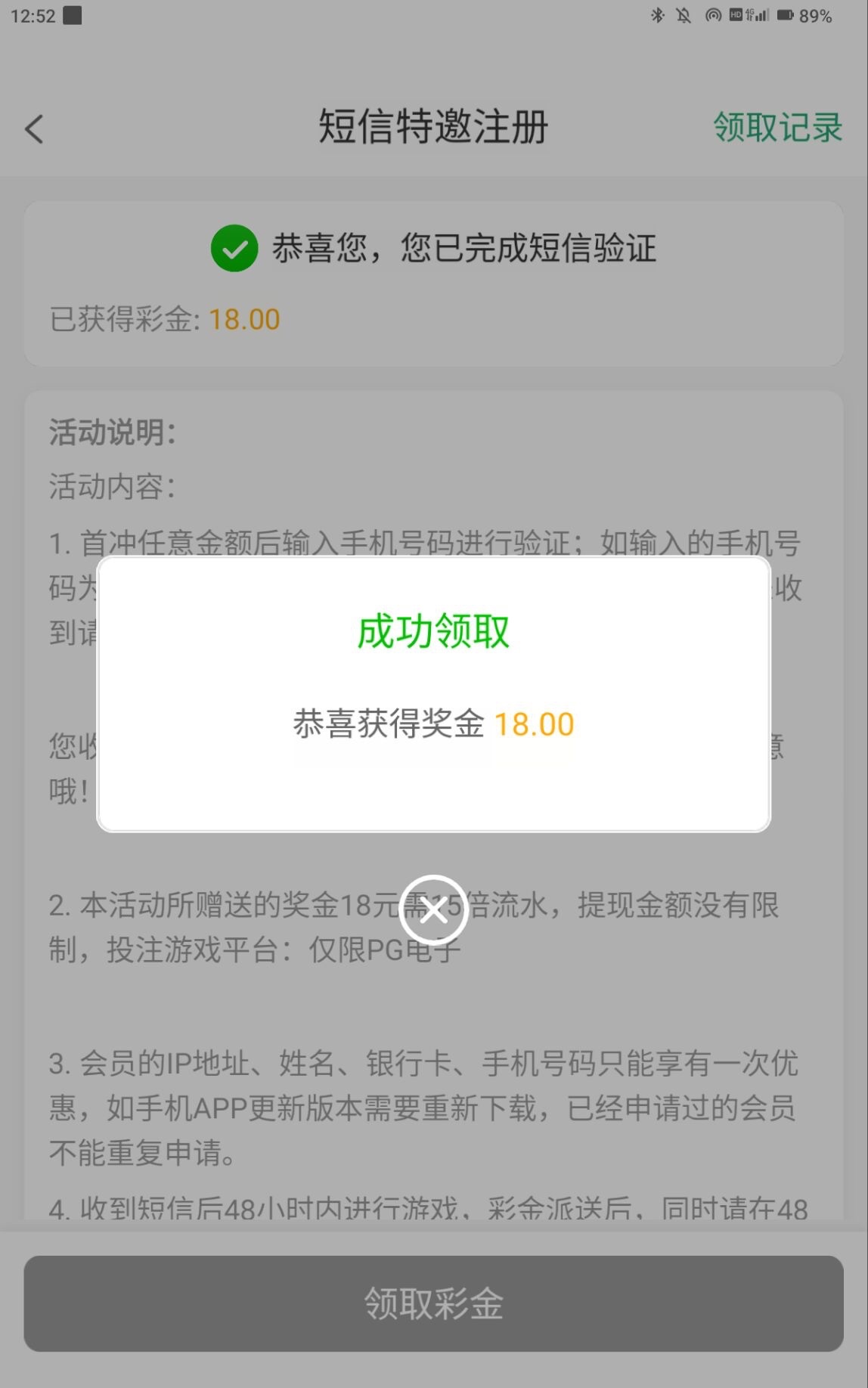
Task: Tap the Bluetooth icon in status bar
Action: 656,14
